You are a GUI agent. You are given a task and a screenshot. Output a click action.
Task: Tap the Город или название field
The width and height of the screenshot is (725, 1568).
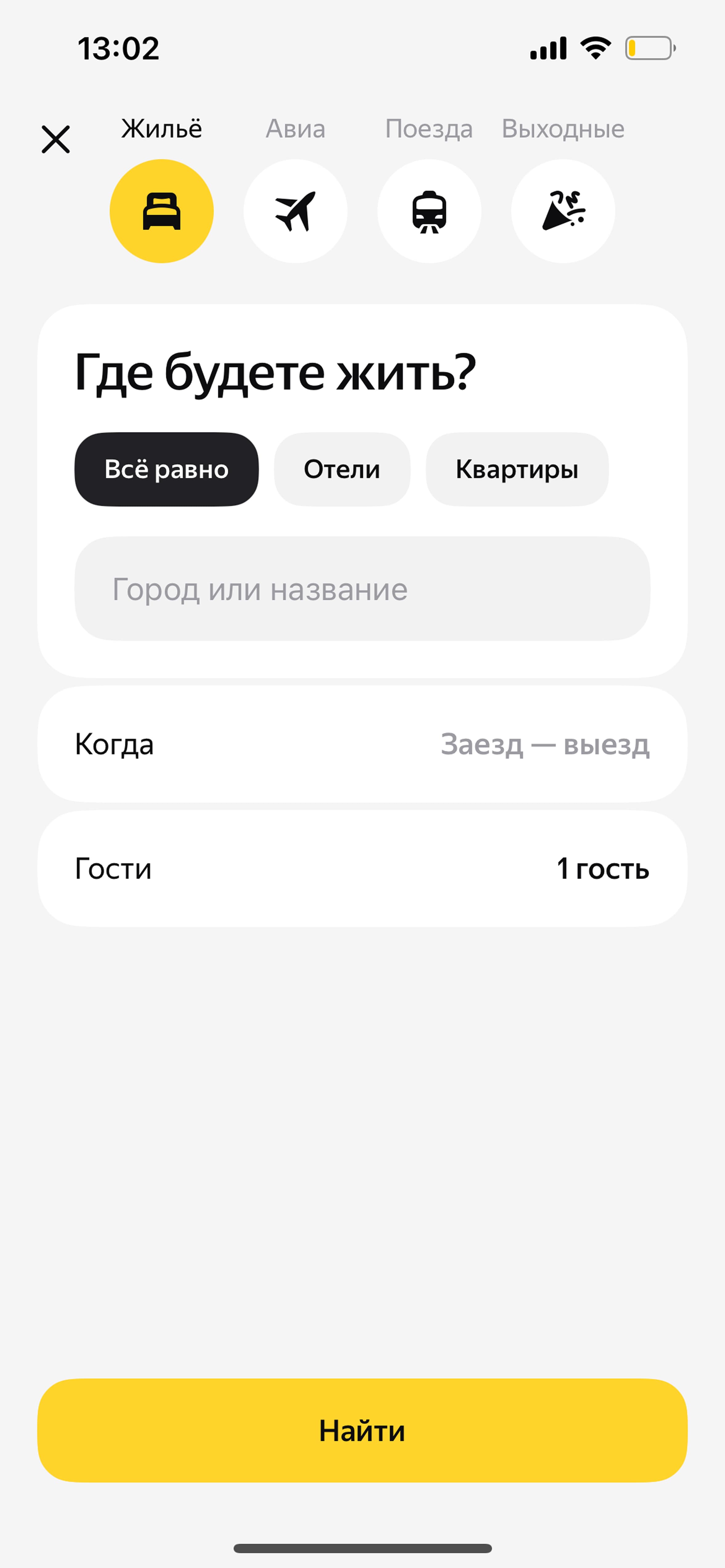coord(362,589)
